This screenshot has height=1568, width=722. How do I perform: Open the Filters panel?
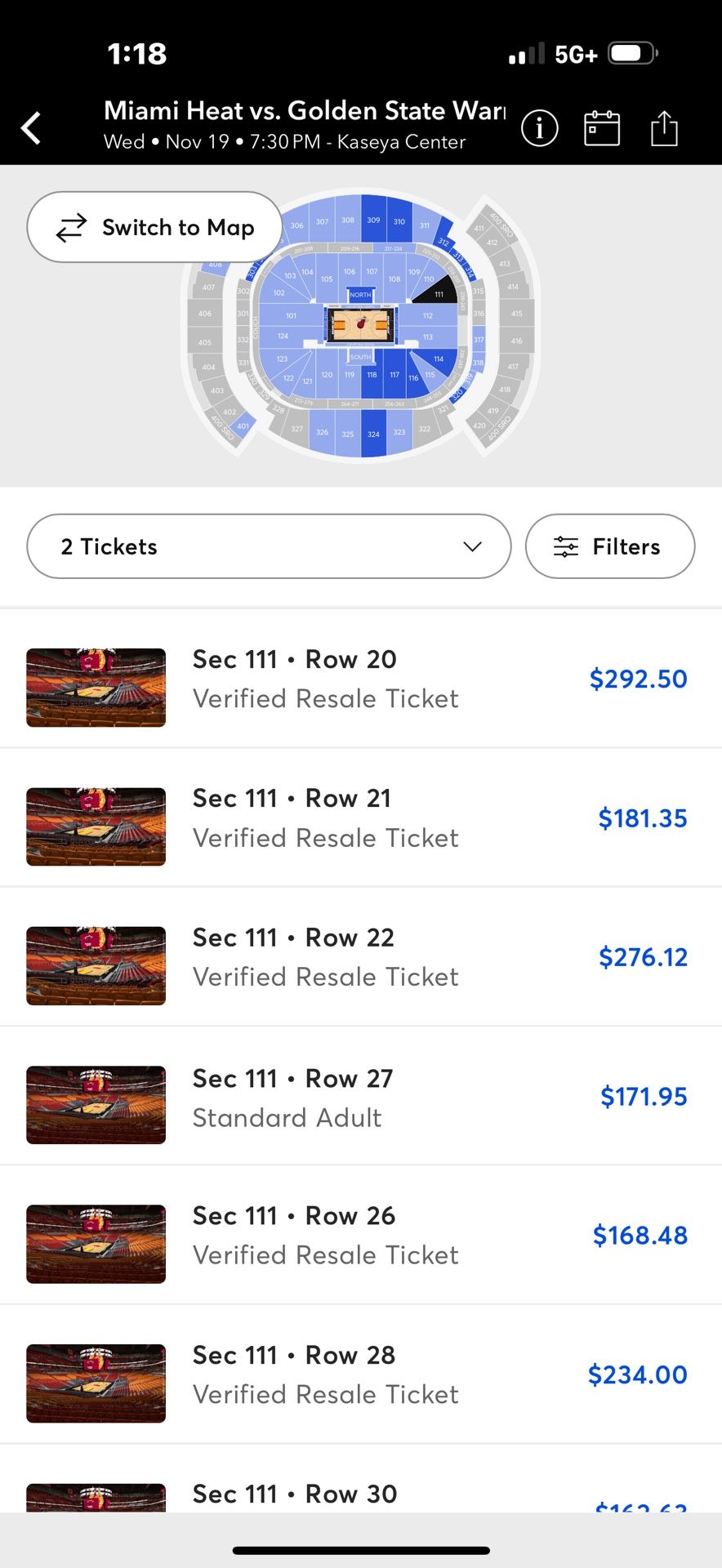[x=609, y=546]
